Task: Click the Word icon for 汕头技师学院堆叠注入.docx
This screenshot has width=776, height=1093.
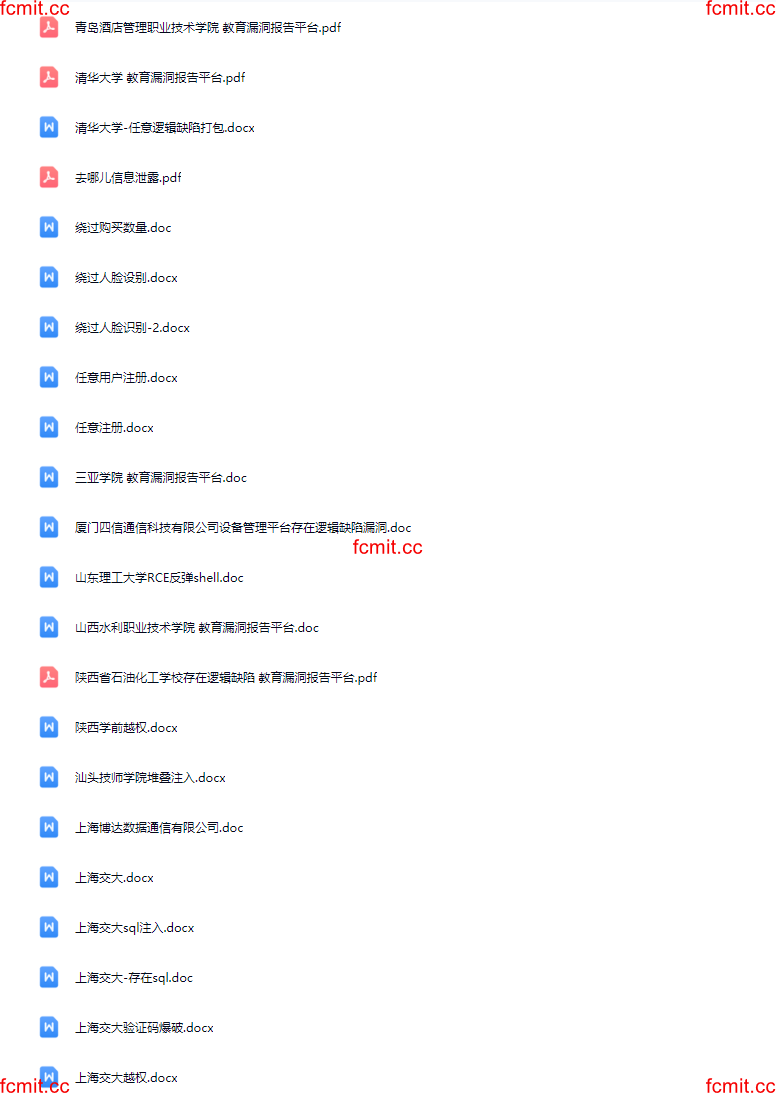Action: point(48,777)
